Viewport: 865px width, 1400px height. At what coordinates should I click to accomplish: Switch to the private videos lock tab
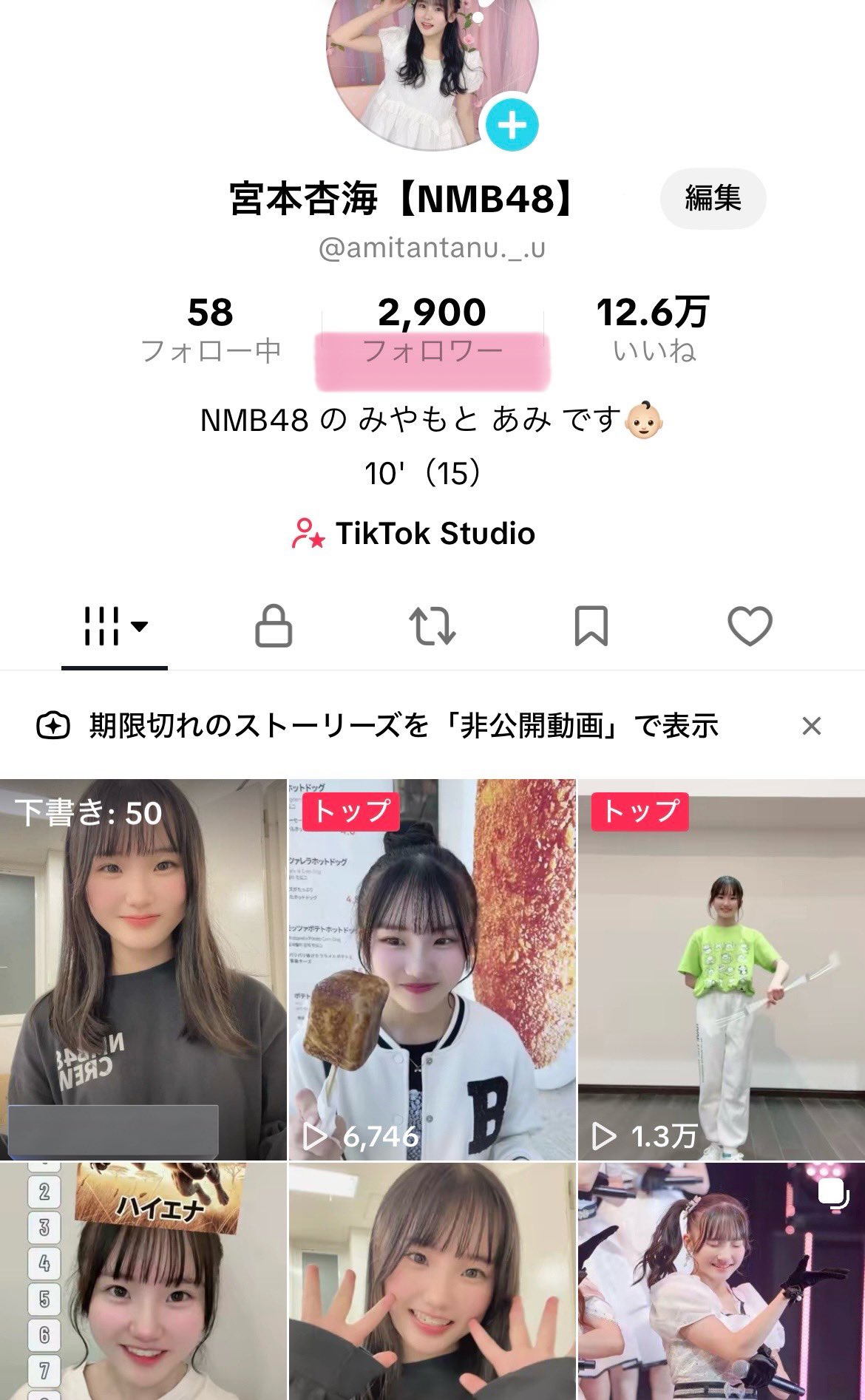pos(274,627)
